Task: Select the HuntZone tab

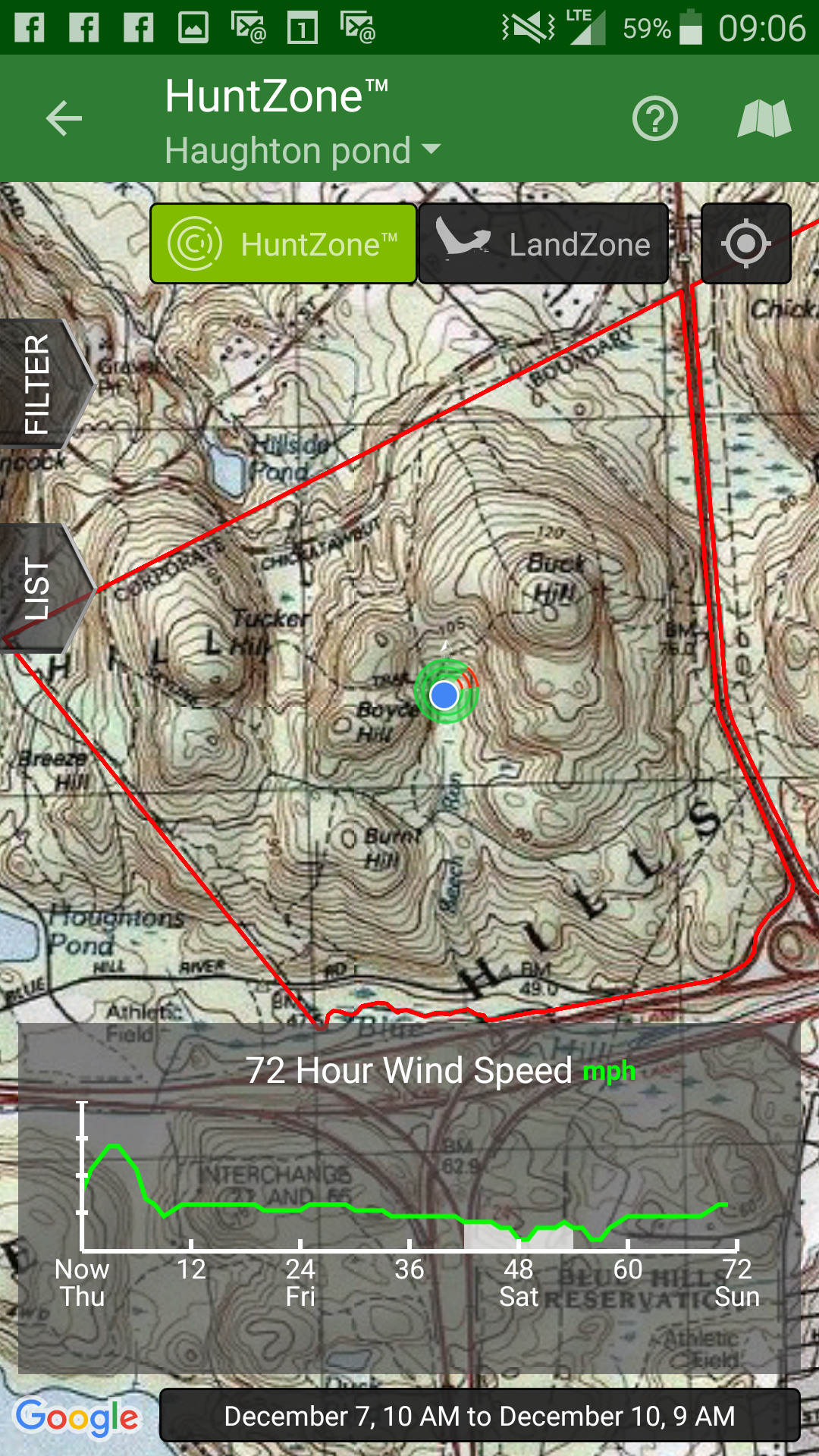Action: coord(284,244)
